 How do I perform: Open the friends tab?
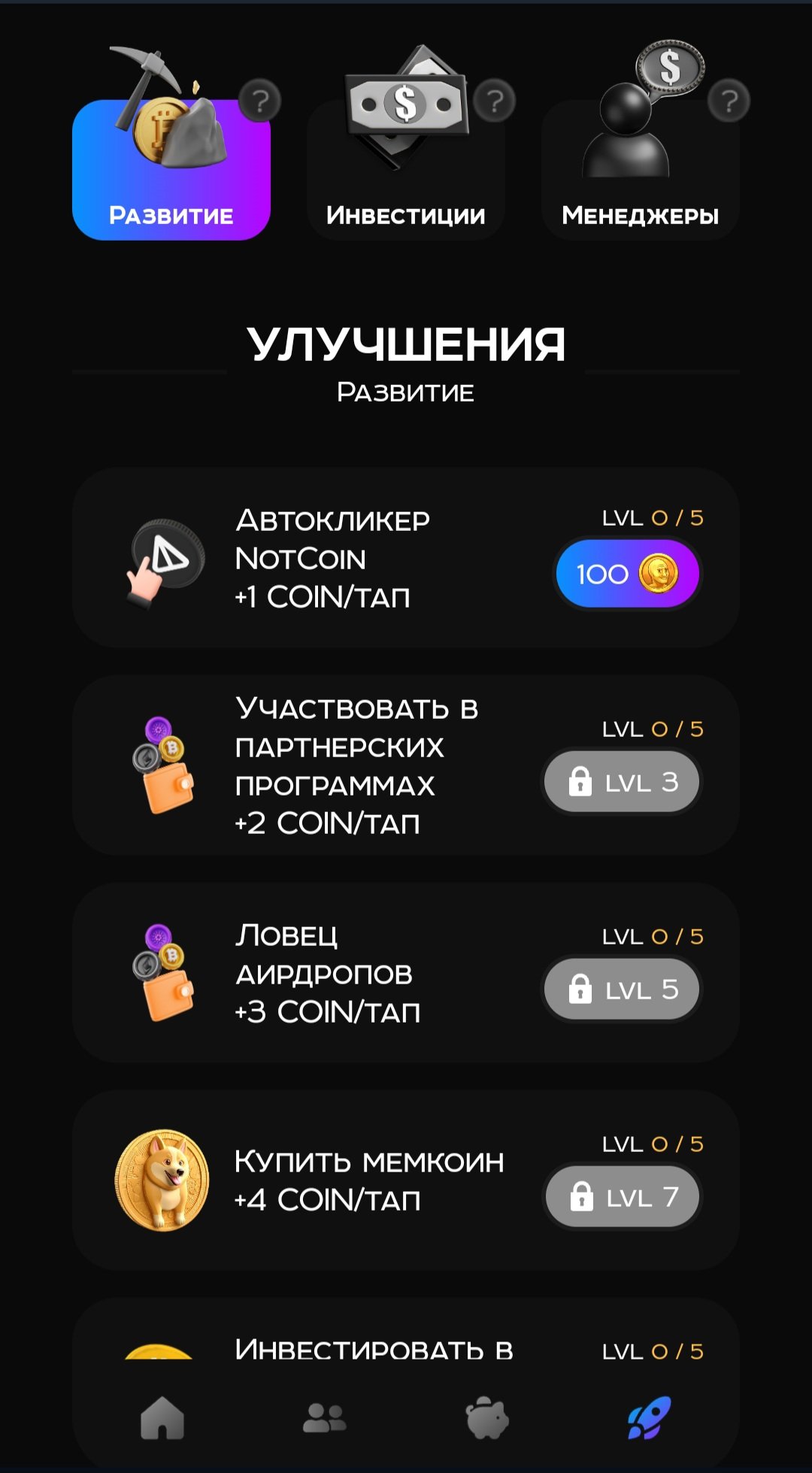325,1418
